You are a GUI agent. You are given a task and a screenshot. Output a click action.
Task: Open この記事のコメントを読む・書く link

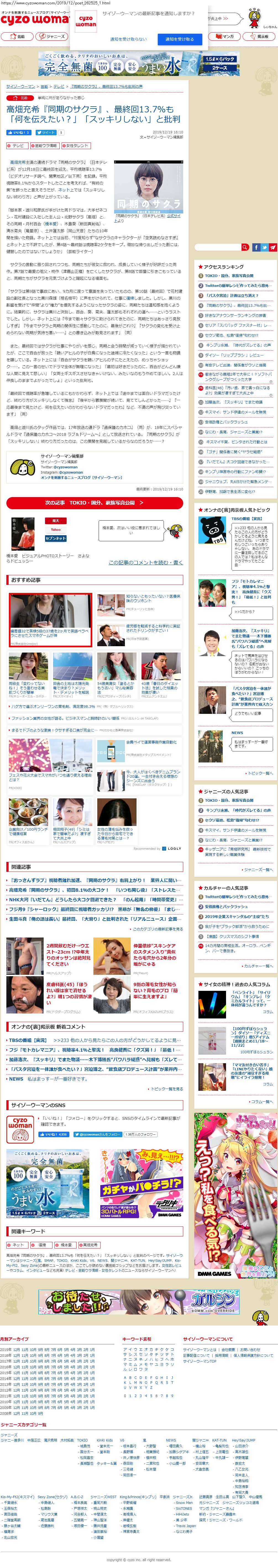click(x=145, y=563)
